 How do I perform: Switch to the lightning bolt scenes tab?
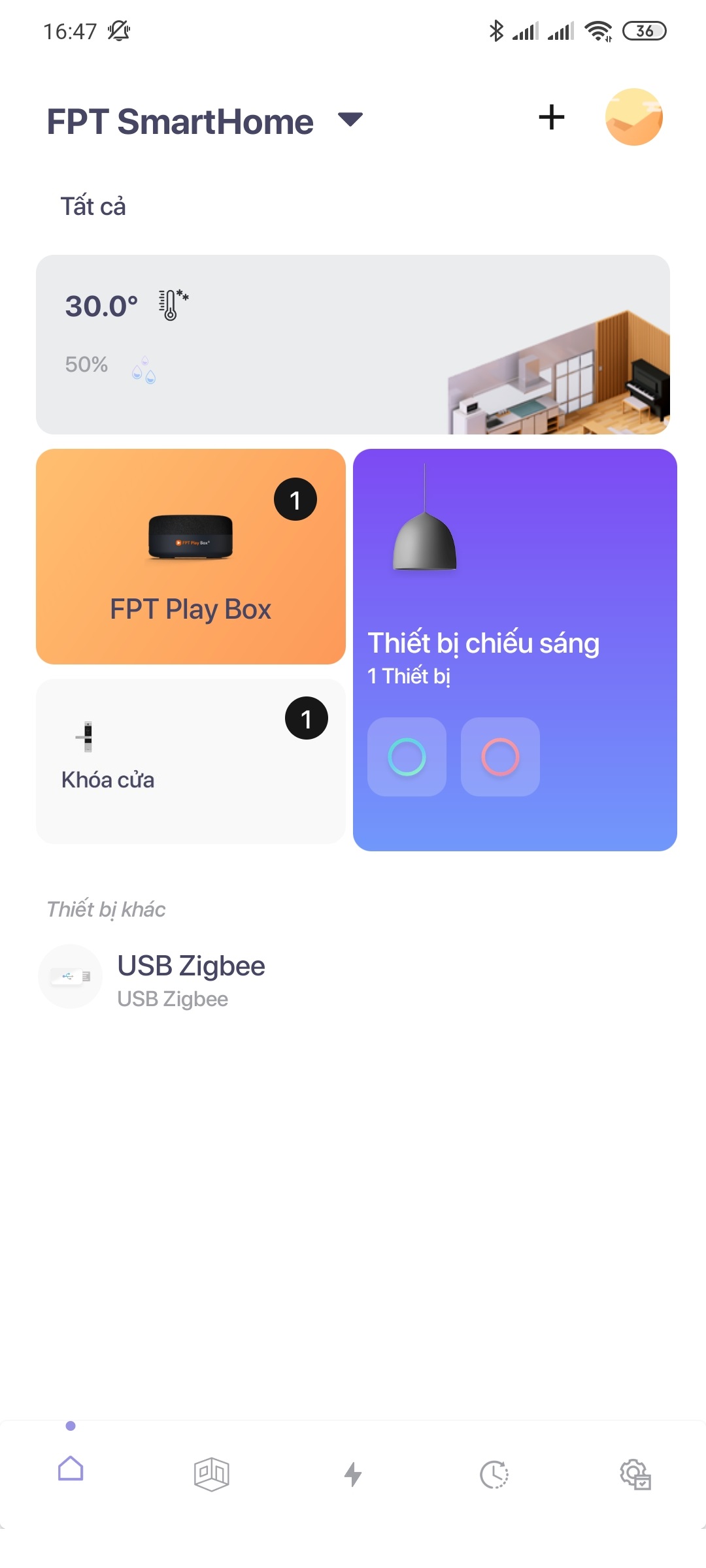pyautogui.click(x=353, y=1474)
